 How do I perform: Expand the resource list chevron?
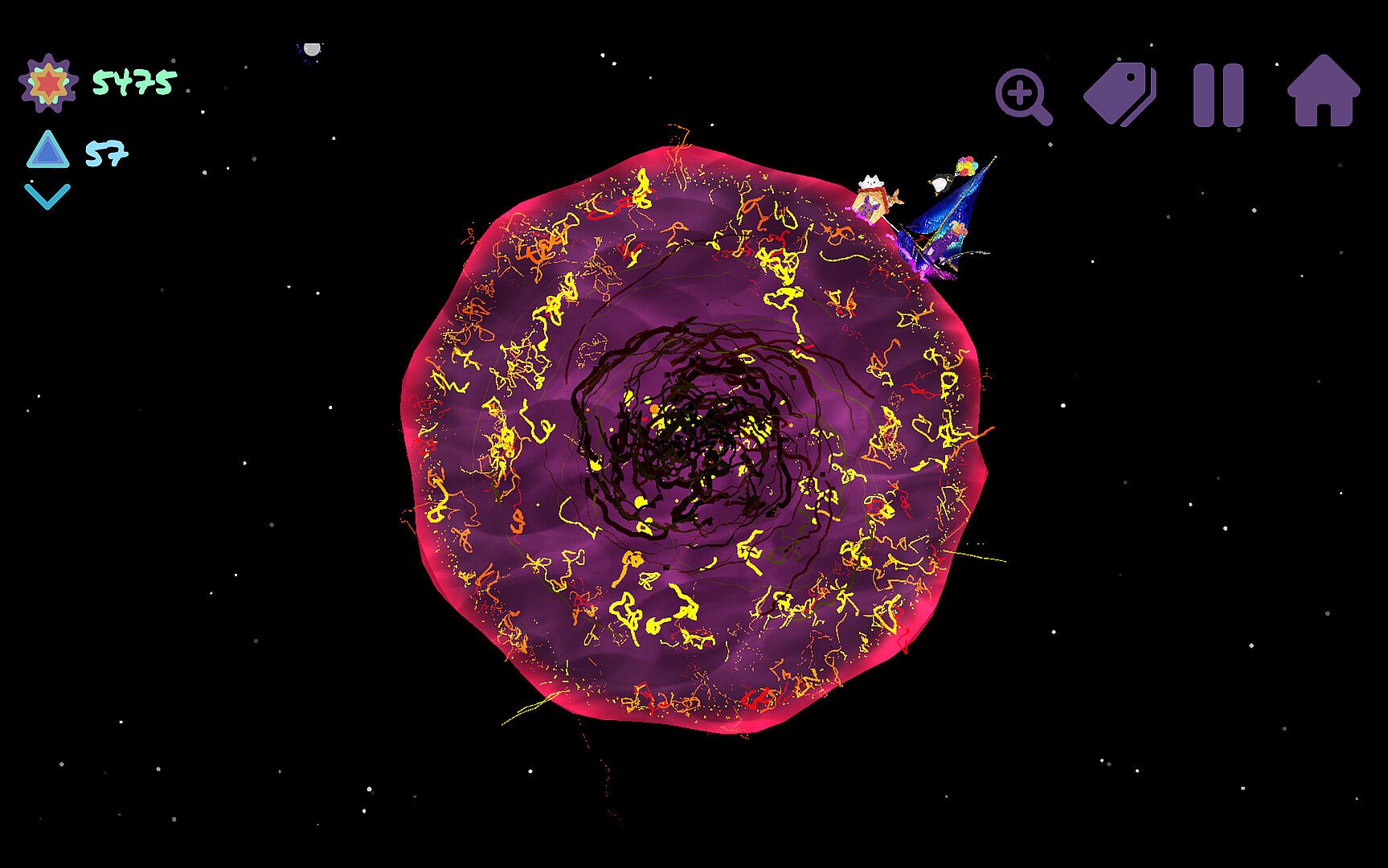[x=47, y=196]
